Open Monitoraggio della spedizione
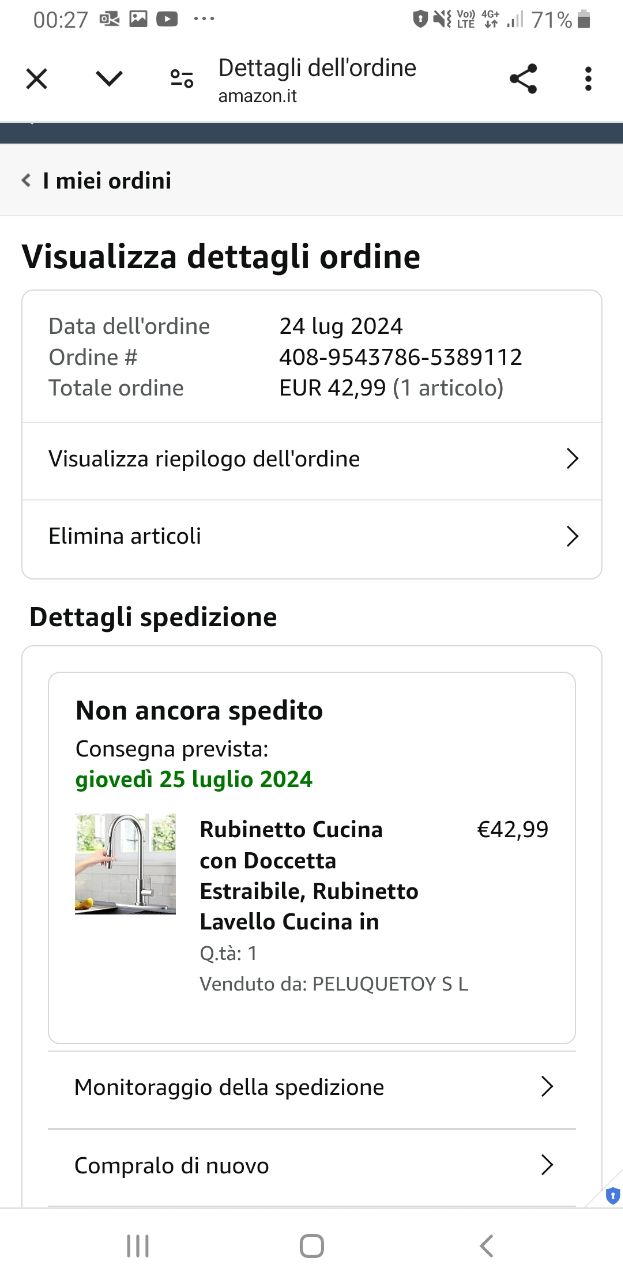 312,1087
